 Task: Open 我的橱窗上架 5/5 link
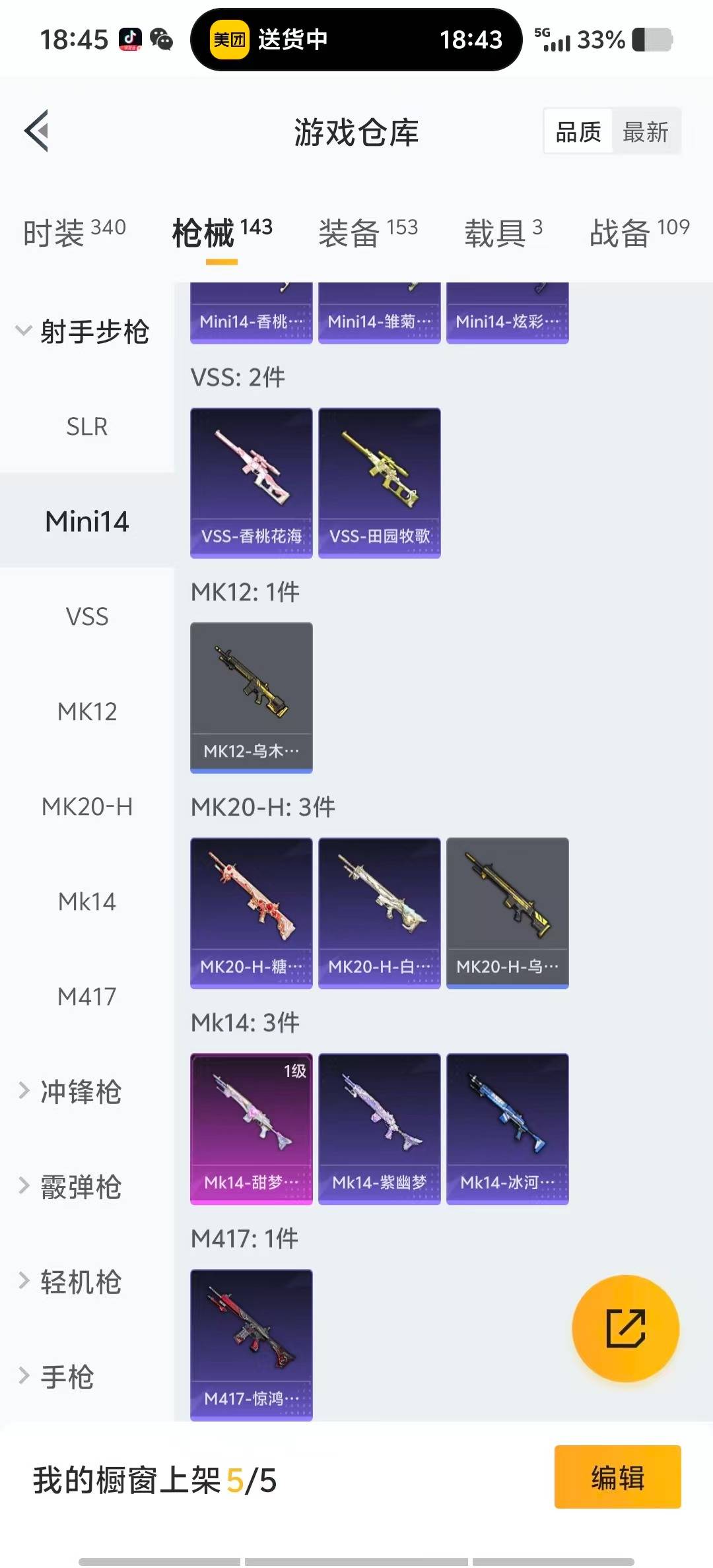coord(155,1479)
